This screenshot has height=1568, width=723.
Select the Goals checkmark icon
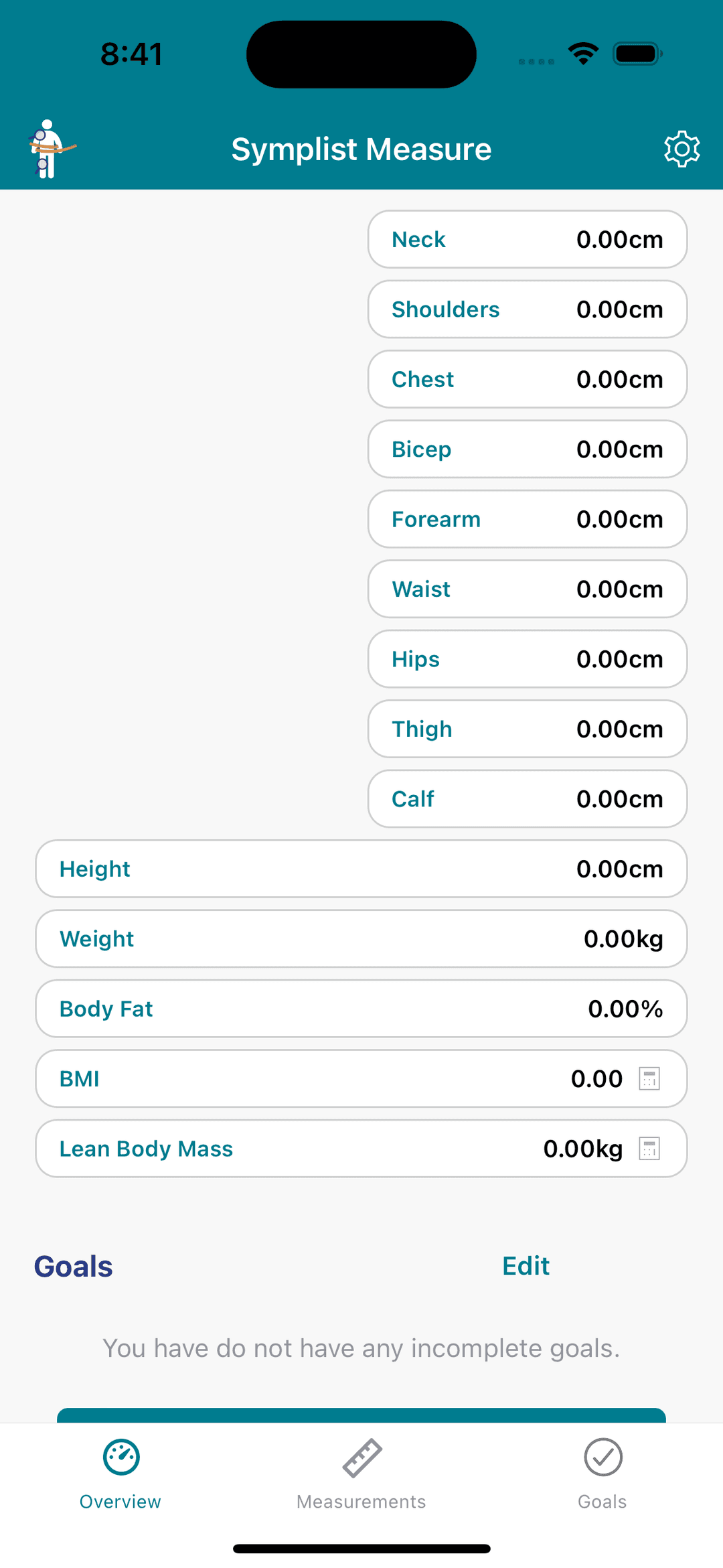pos(602,1457)
